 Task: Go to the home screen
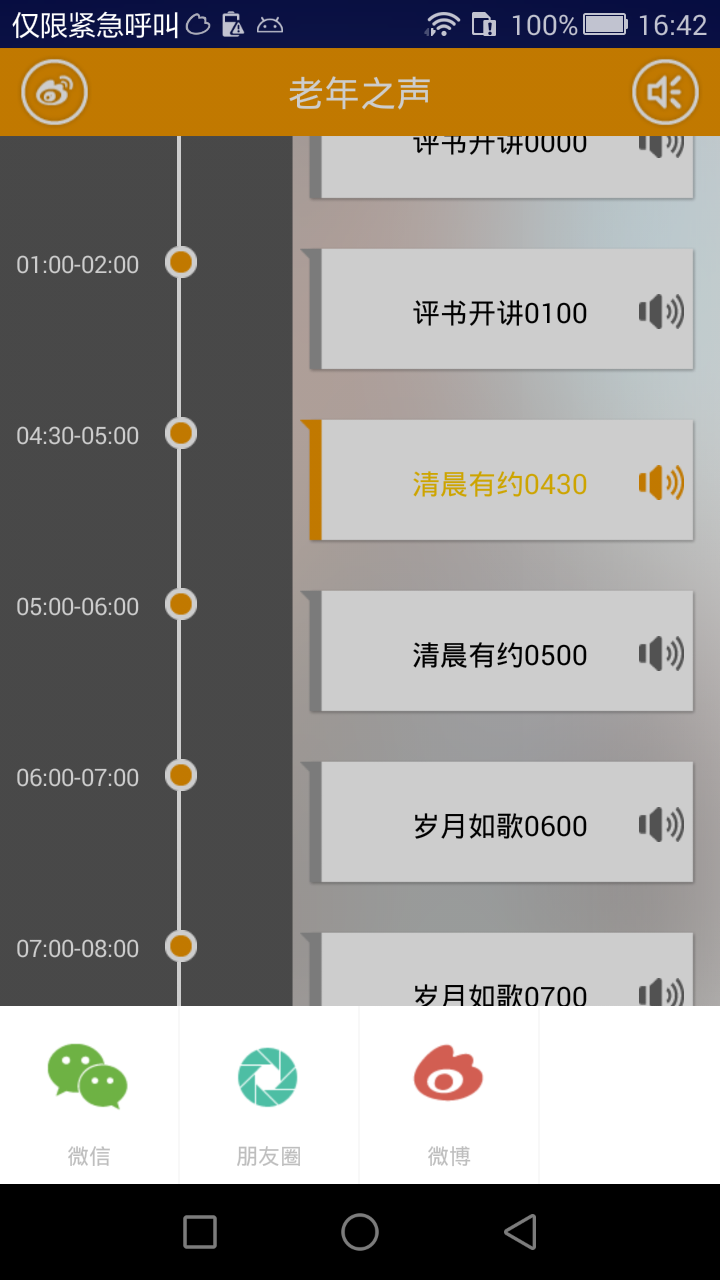(x=360, y=1232)
